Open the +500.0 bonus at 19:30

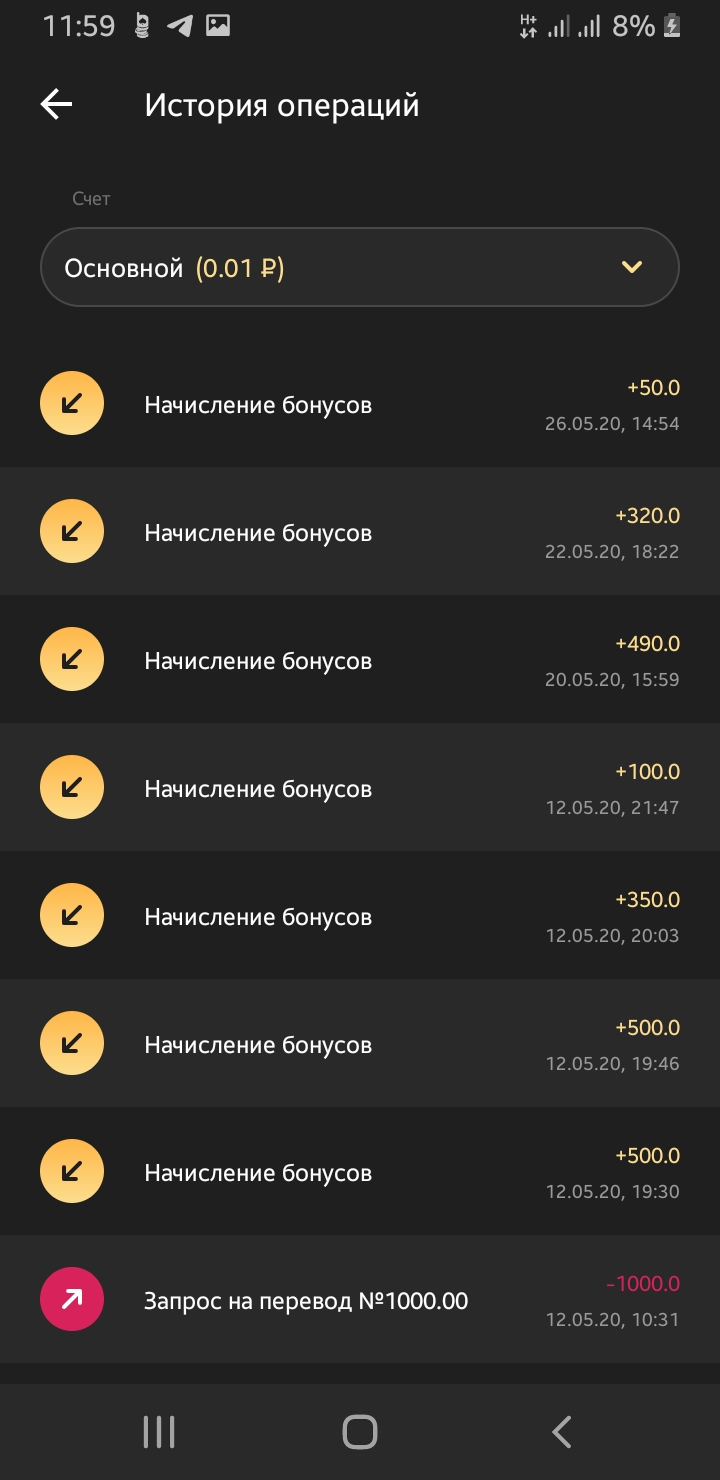[360, 1172]
